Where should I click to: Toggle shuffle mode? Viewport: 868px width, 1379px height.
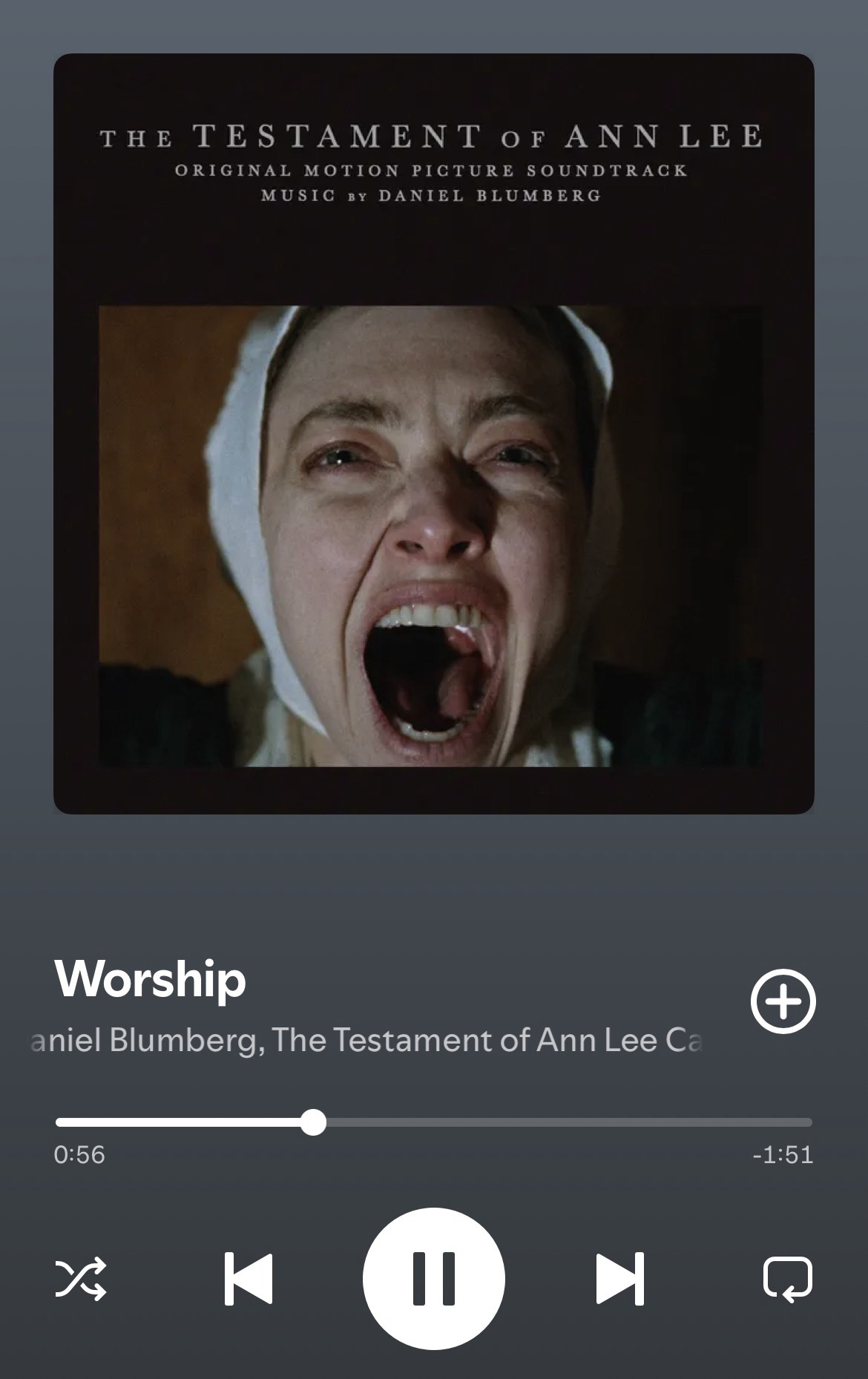coord(80,1278)
